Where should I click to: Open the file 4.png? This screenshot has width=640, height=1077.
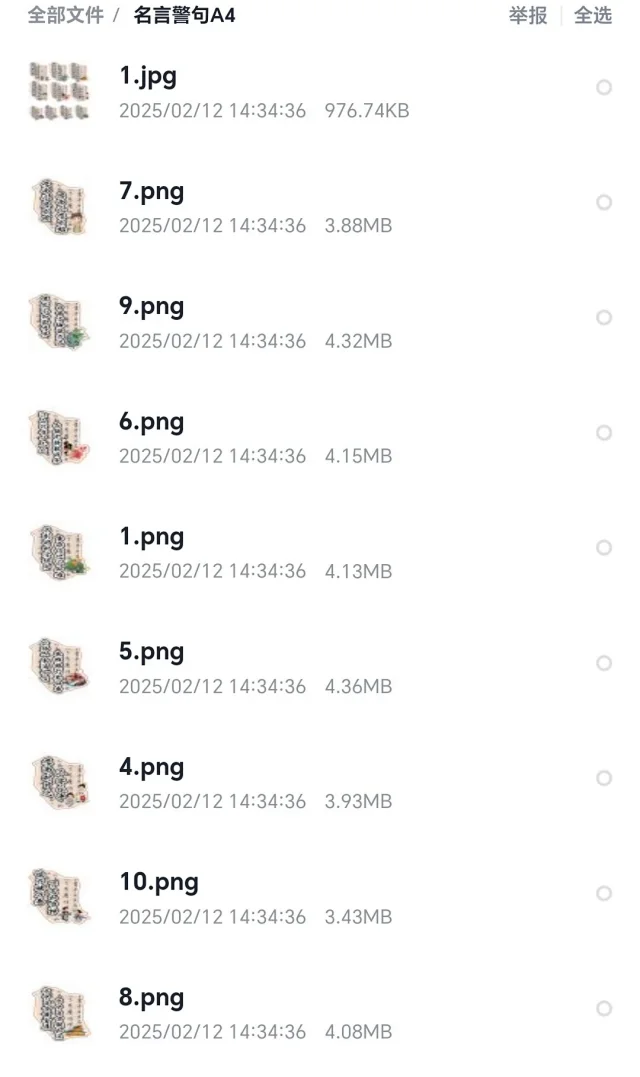pos(151,767)
